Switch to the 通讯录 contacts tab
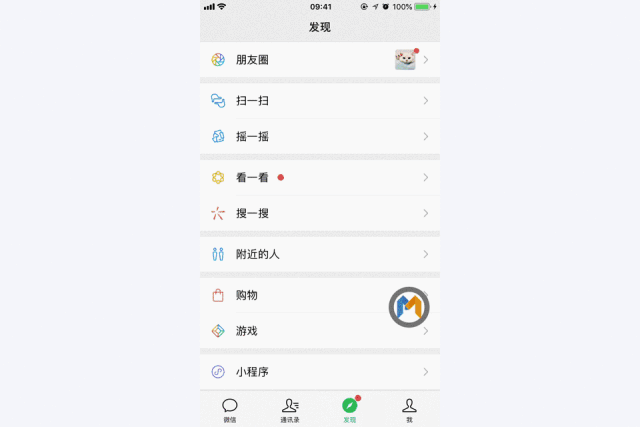This screenshot has height=427, width=640. coord(290,409)
